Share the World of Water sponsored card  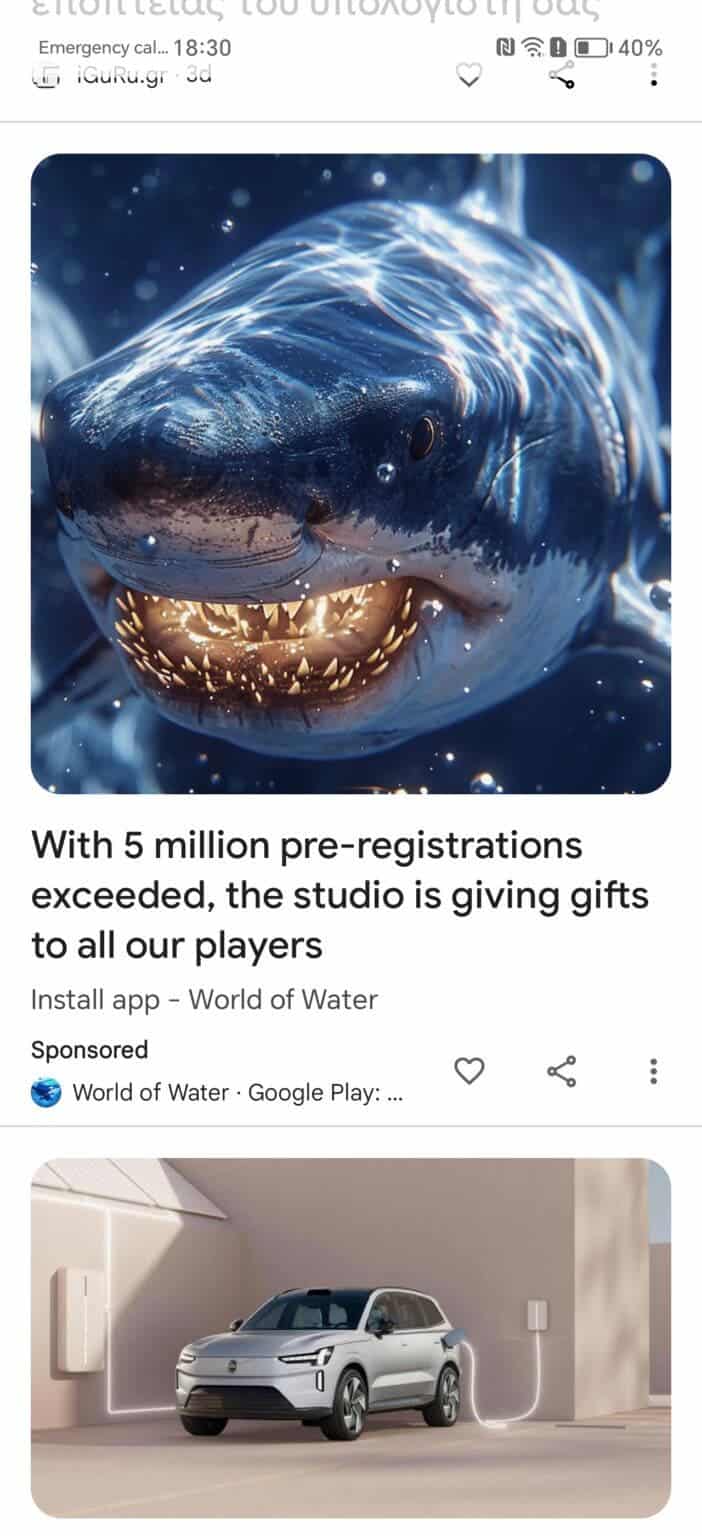pyautogui.click(x=562, y=1071)
